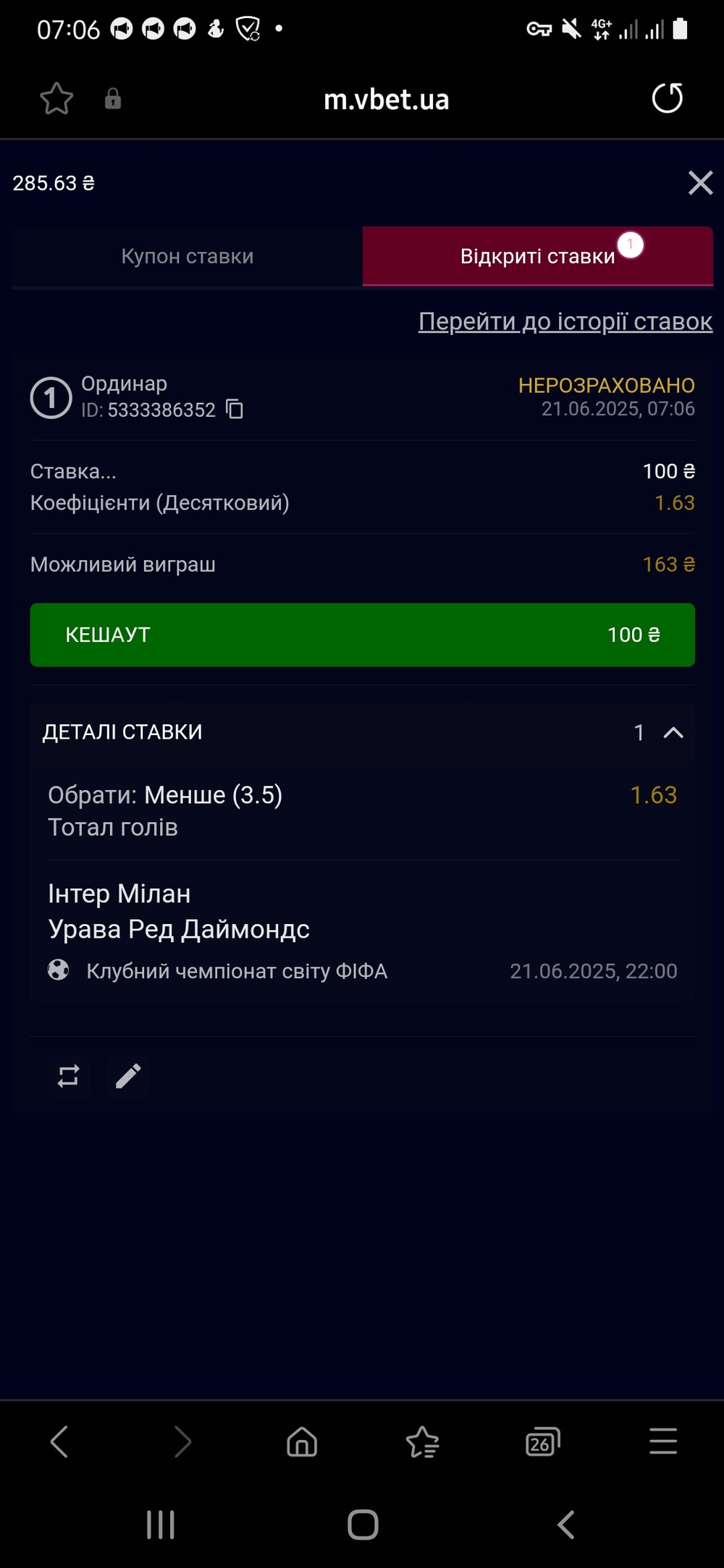Reload the m.vbet.ua page

667,98
